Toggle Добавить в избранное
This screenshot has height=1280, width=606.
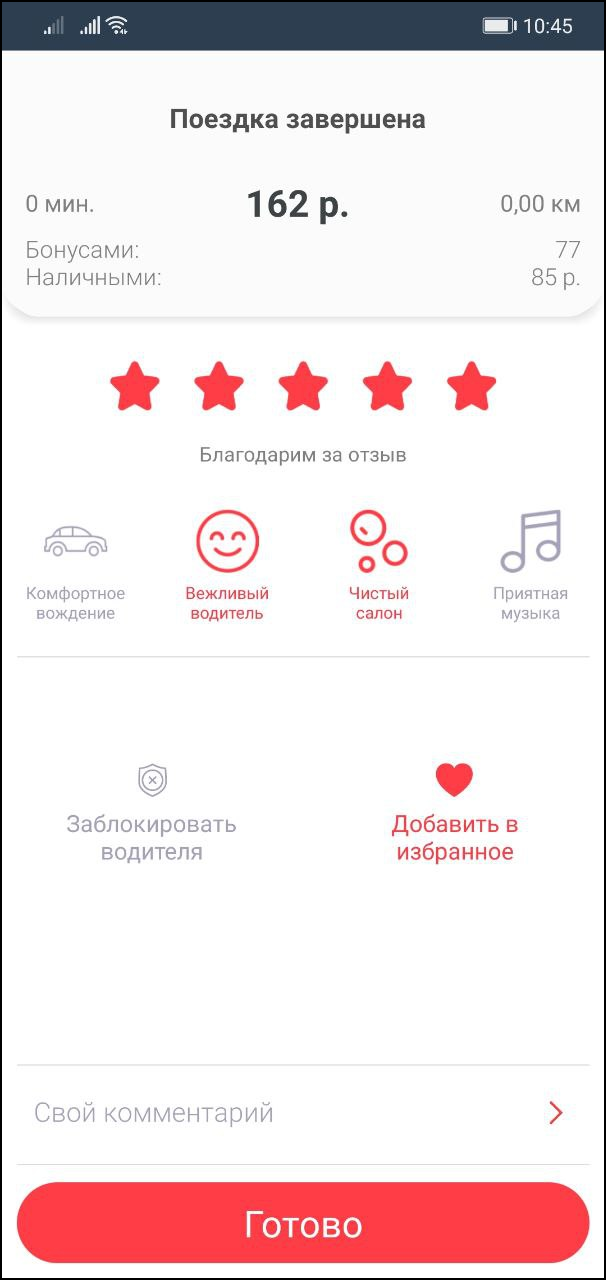pos(454,815)
